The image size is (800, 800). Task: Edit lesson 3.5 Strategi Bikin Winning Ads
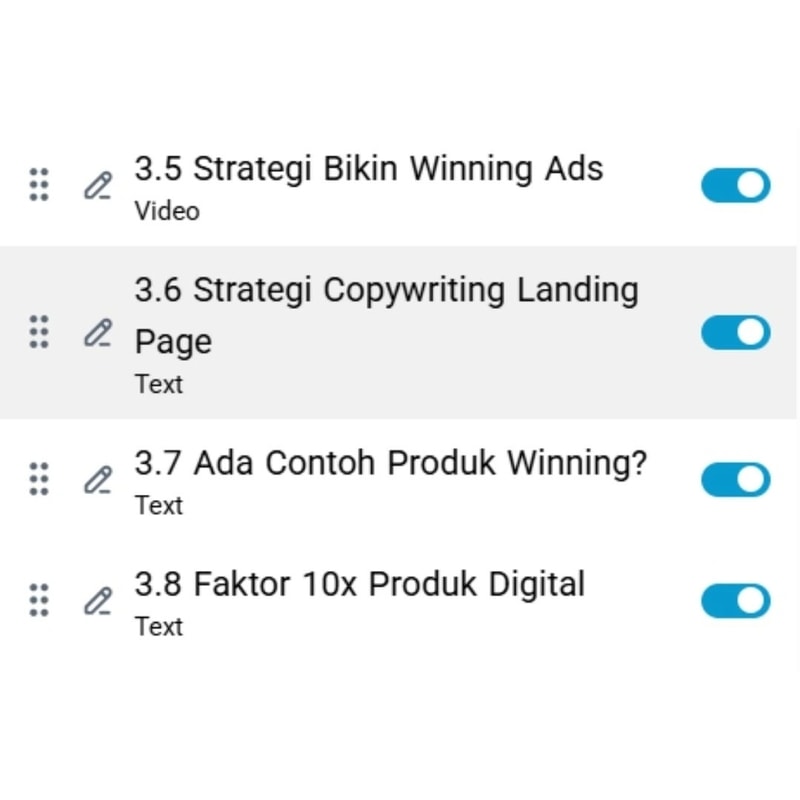pos(97,186)
